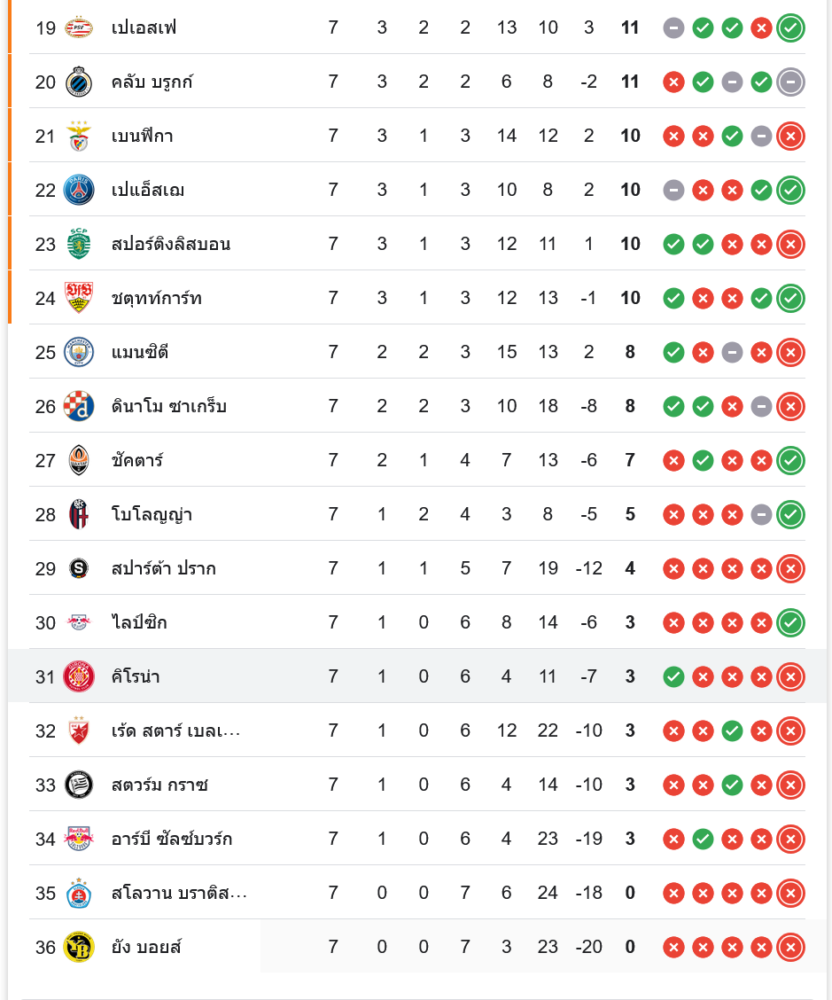Select the เบนฟิกา row in the standings

click(142, 136)
